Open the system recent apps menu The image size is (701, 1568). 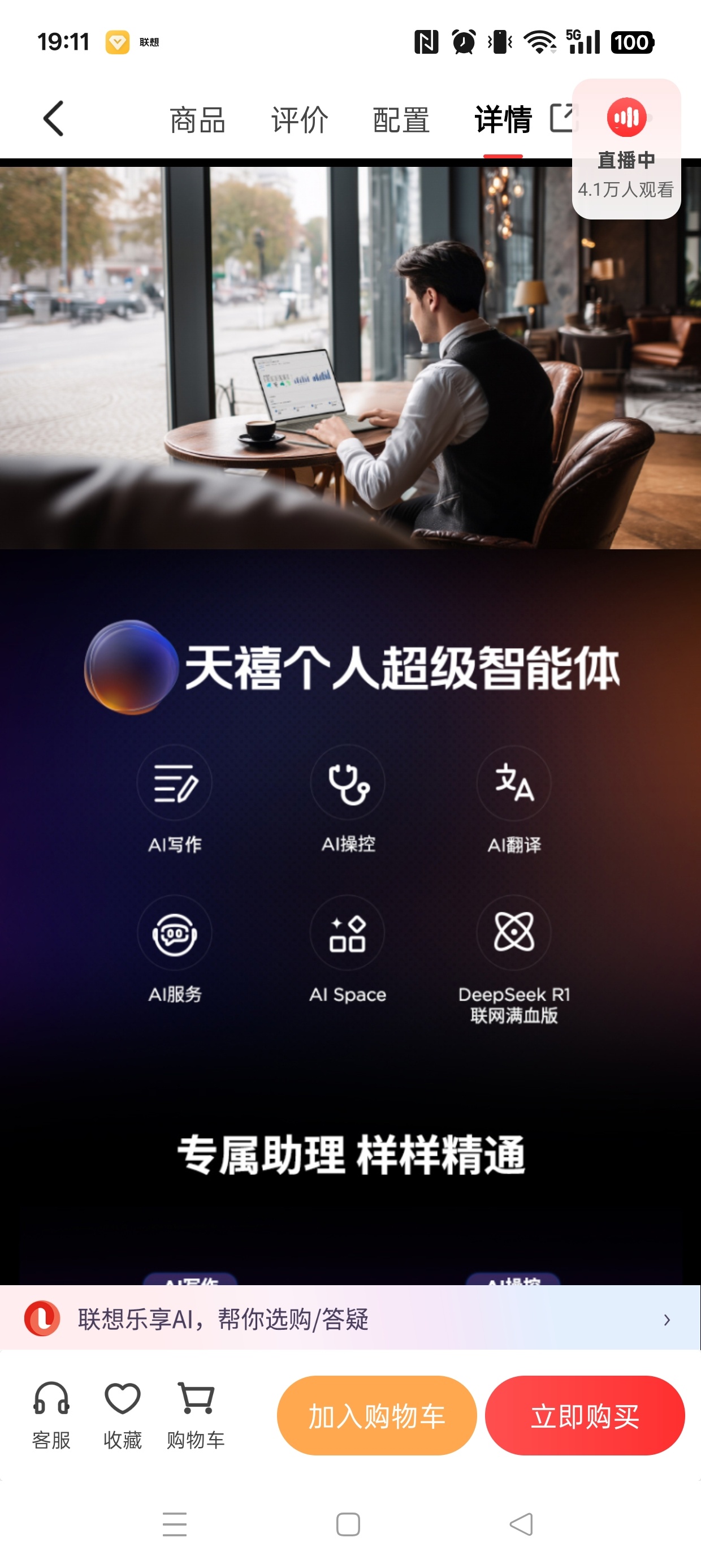pos(175,1524)
